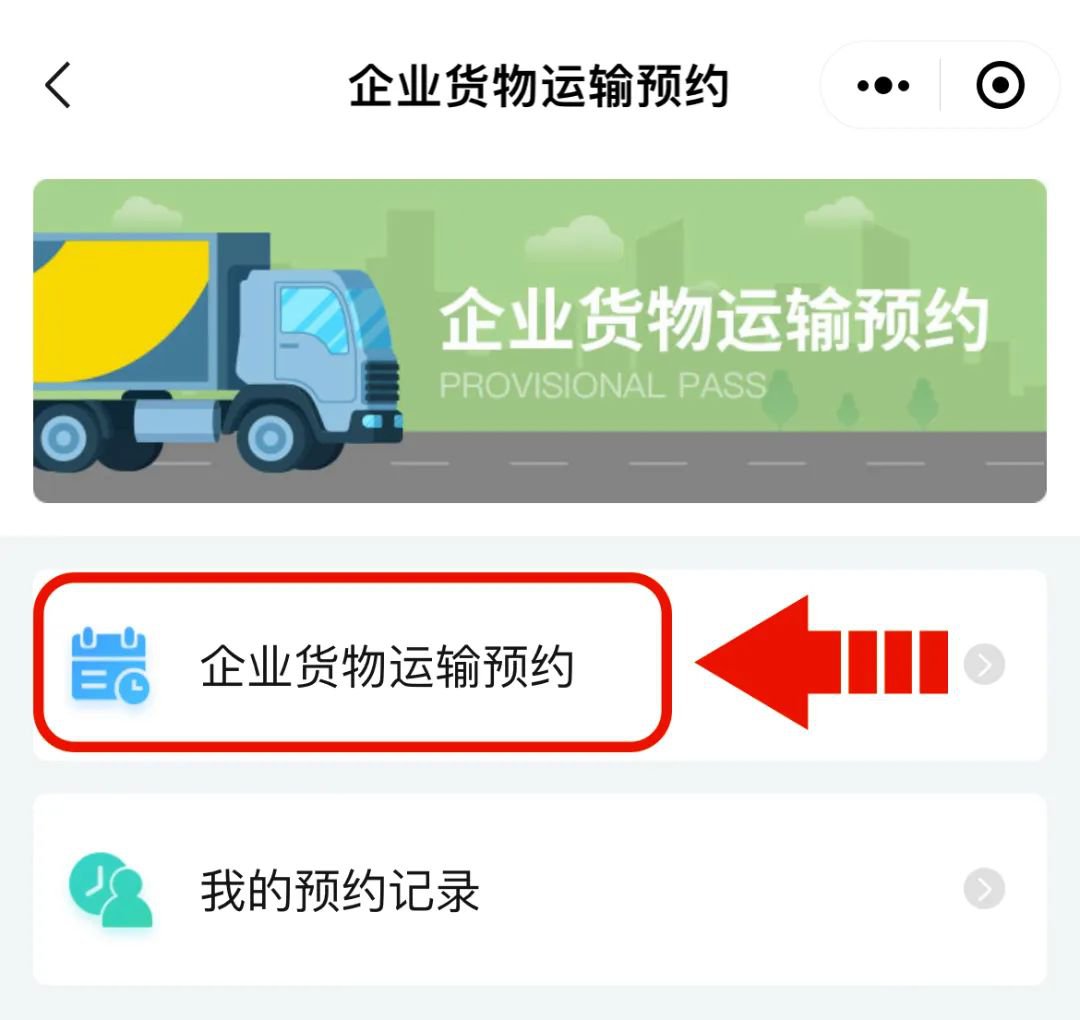Viewport: 1080px width, 1020px height.
Task: Close the mini program with the circle icon
Action: tap(1000, 86)
